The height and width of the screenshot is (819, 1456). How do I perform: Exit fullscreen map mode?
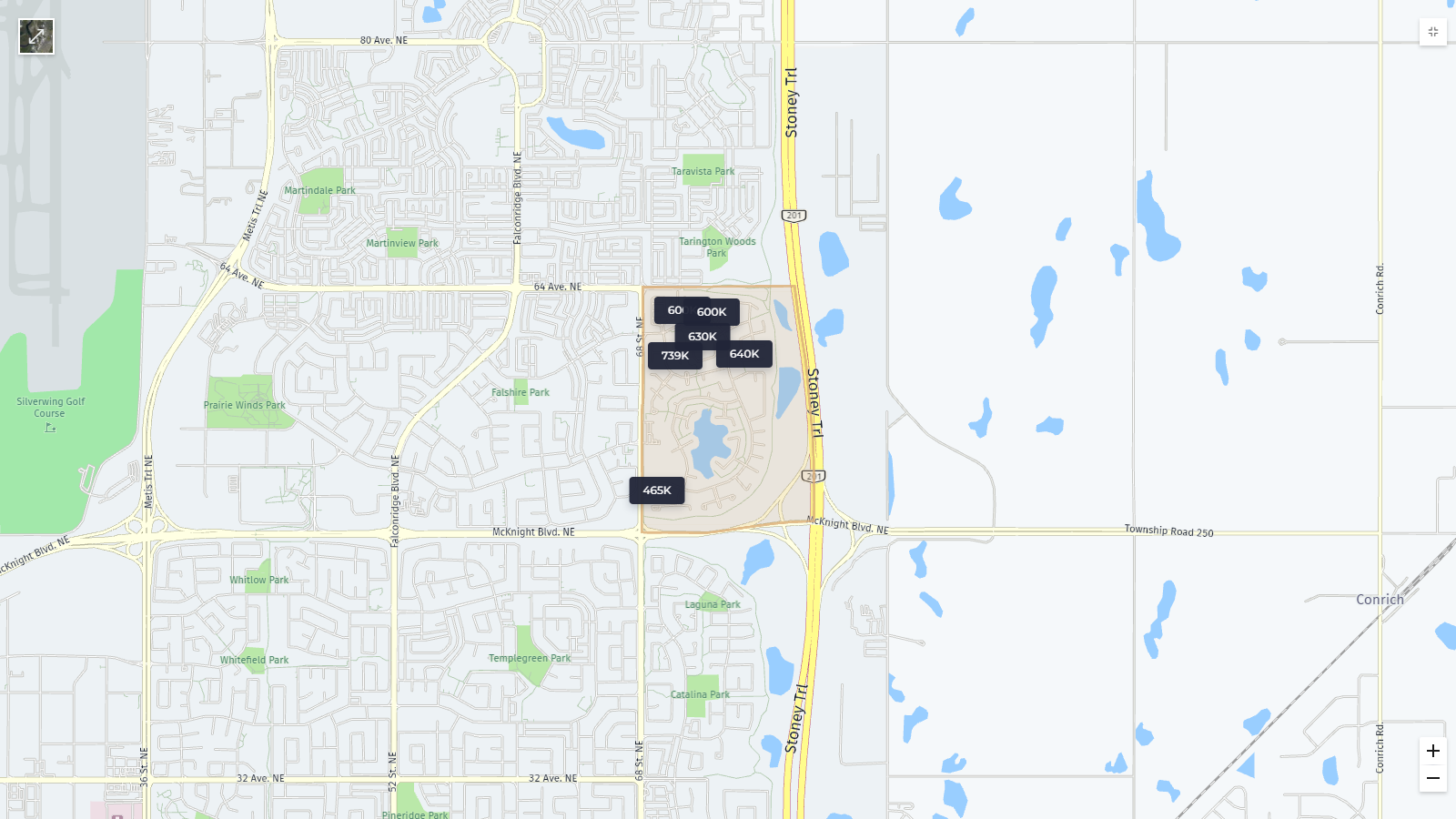click(x=1432, y=32)
